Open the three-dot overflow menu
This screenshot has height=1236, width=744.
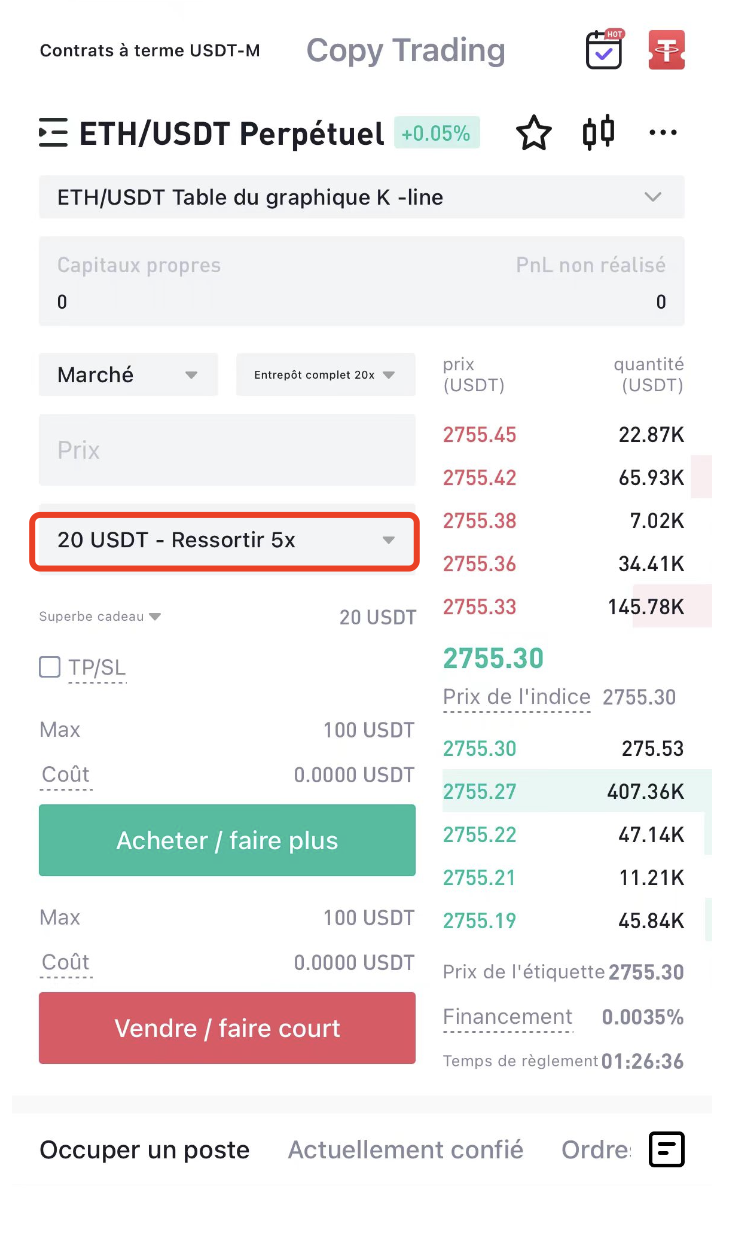[x=663, y=133]
